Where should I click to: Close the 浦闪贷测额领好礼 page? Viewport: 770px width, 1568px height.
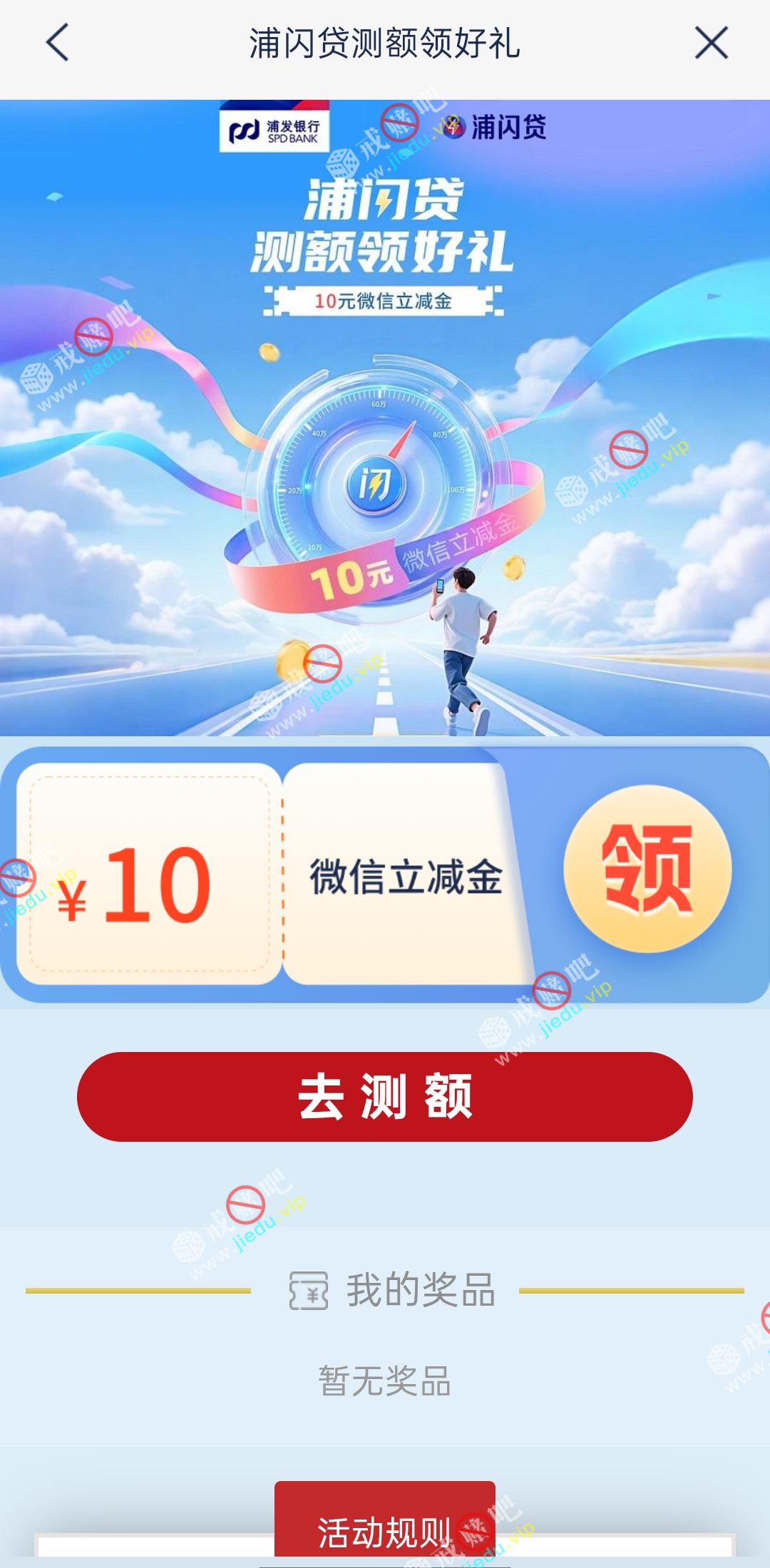(x=711, y=43)
